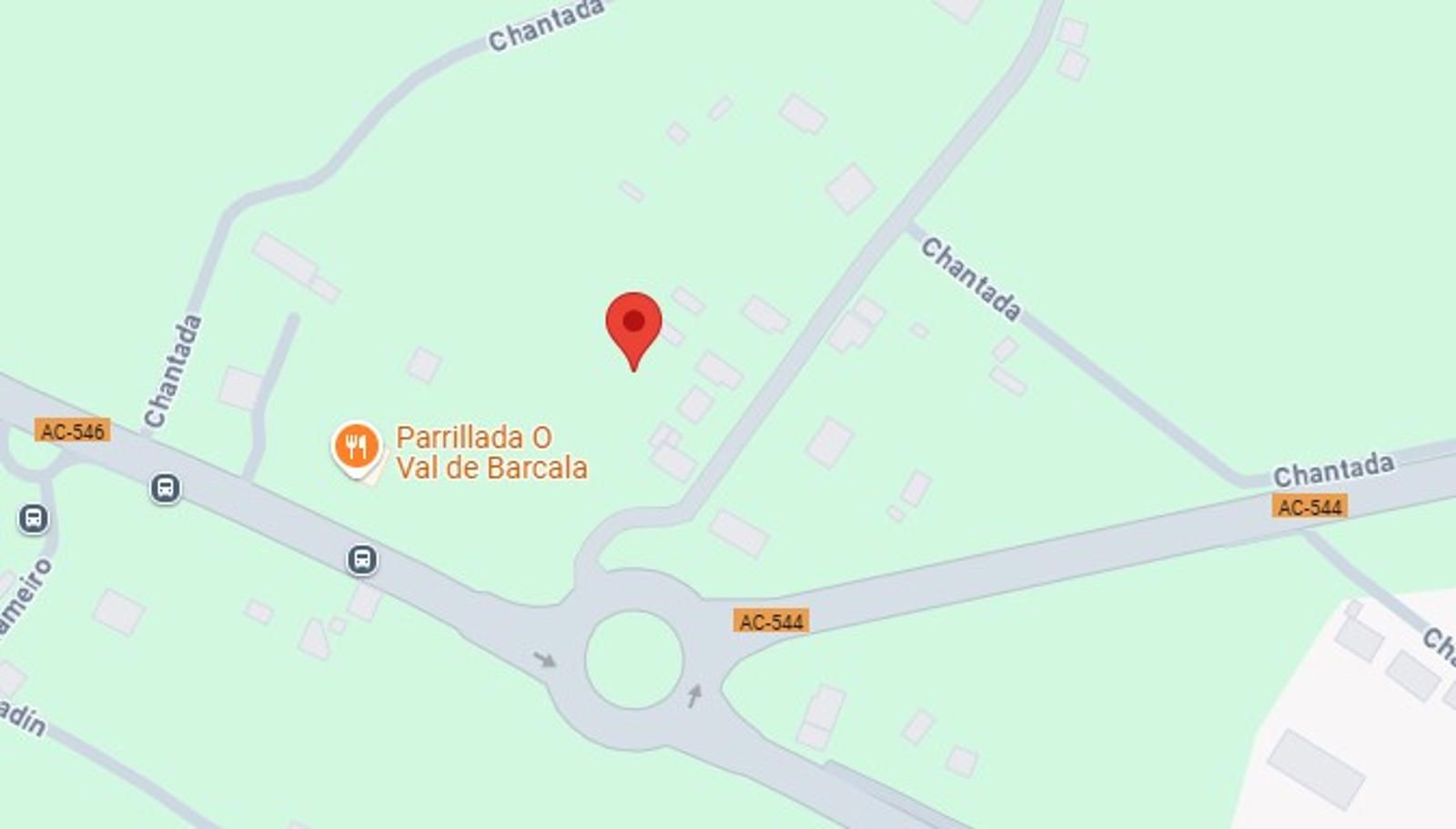Select the bus stop nearest the roundabout
Image resolution: width=1456 pixels, height=829 pixels.
[x=362, y=559]
